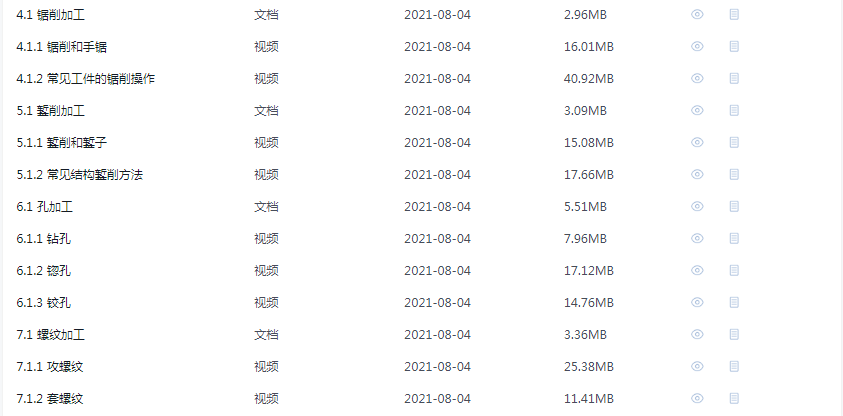843x416 pixels.
Task: Open details icon for 6.1.2 锪孔
Action: [734, 271]
